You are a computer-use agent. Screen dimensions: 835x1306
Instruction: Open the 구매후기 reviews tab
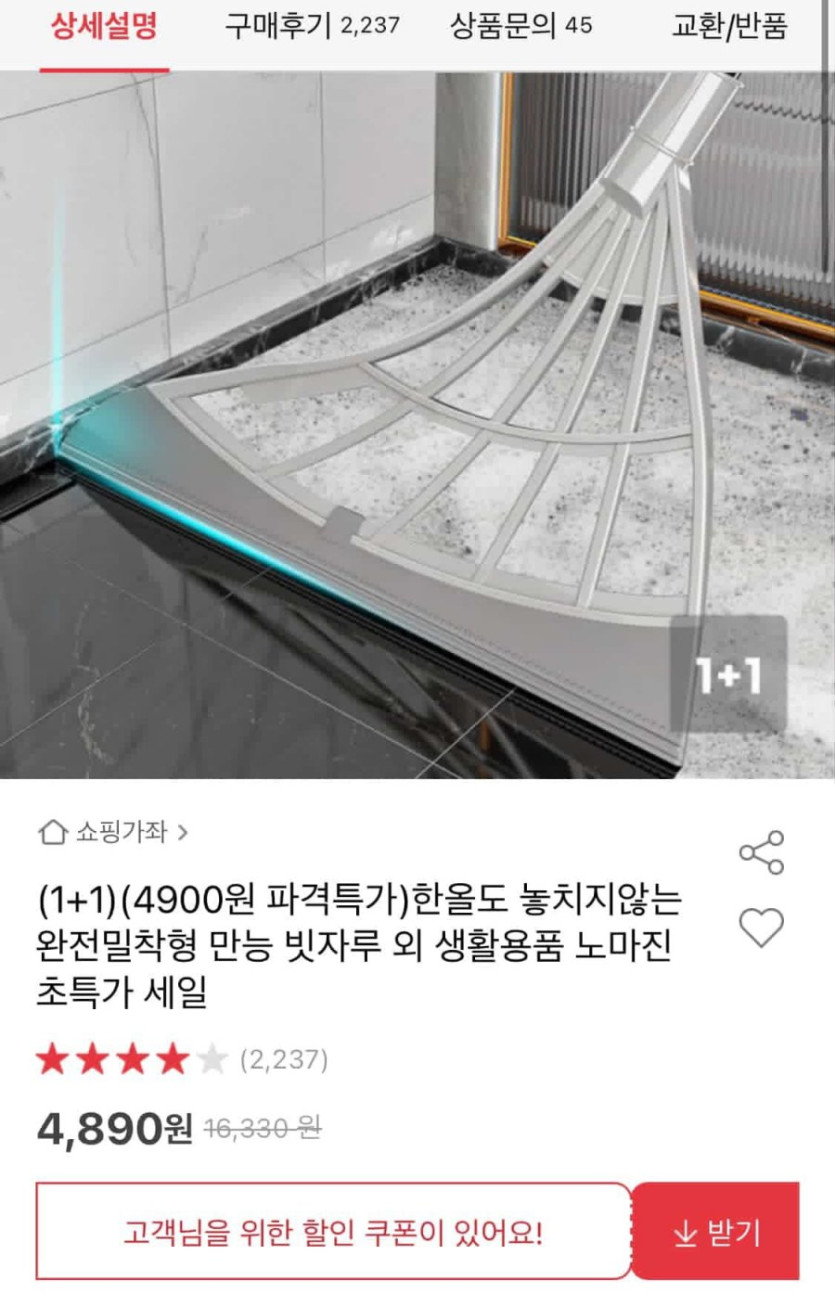(x=312, y=27)
